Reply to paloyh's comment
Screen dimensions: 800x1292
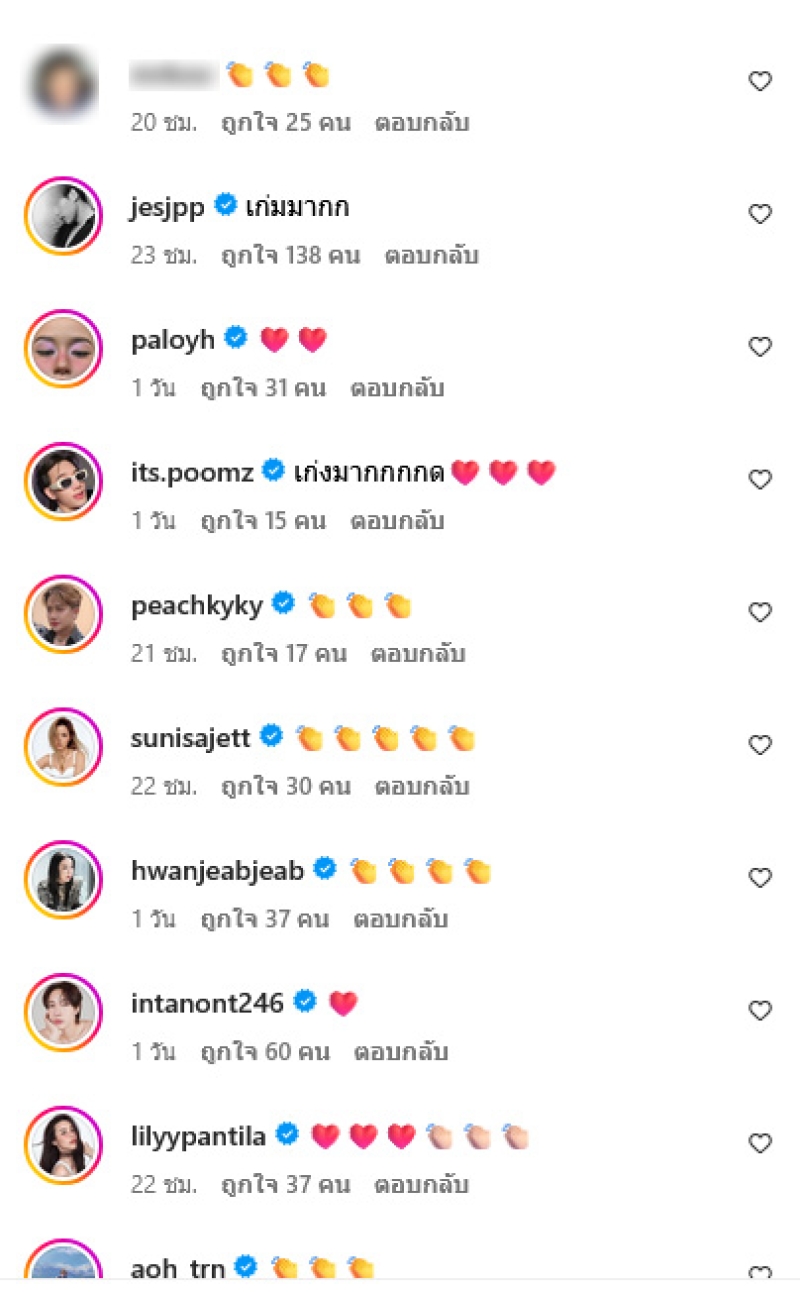[397, 388]
